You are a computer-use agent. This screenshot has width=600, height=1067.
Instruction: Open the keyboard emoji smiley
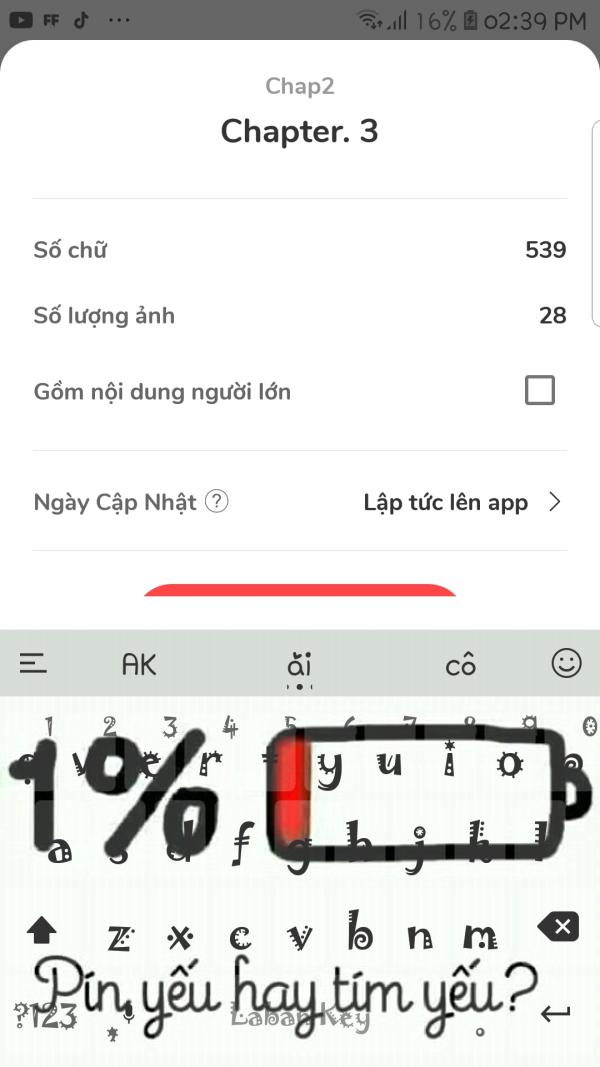point(567,662)
